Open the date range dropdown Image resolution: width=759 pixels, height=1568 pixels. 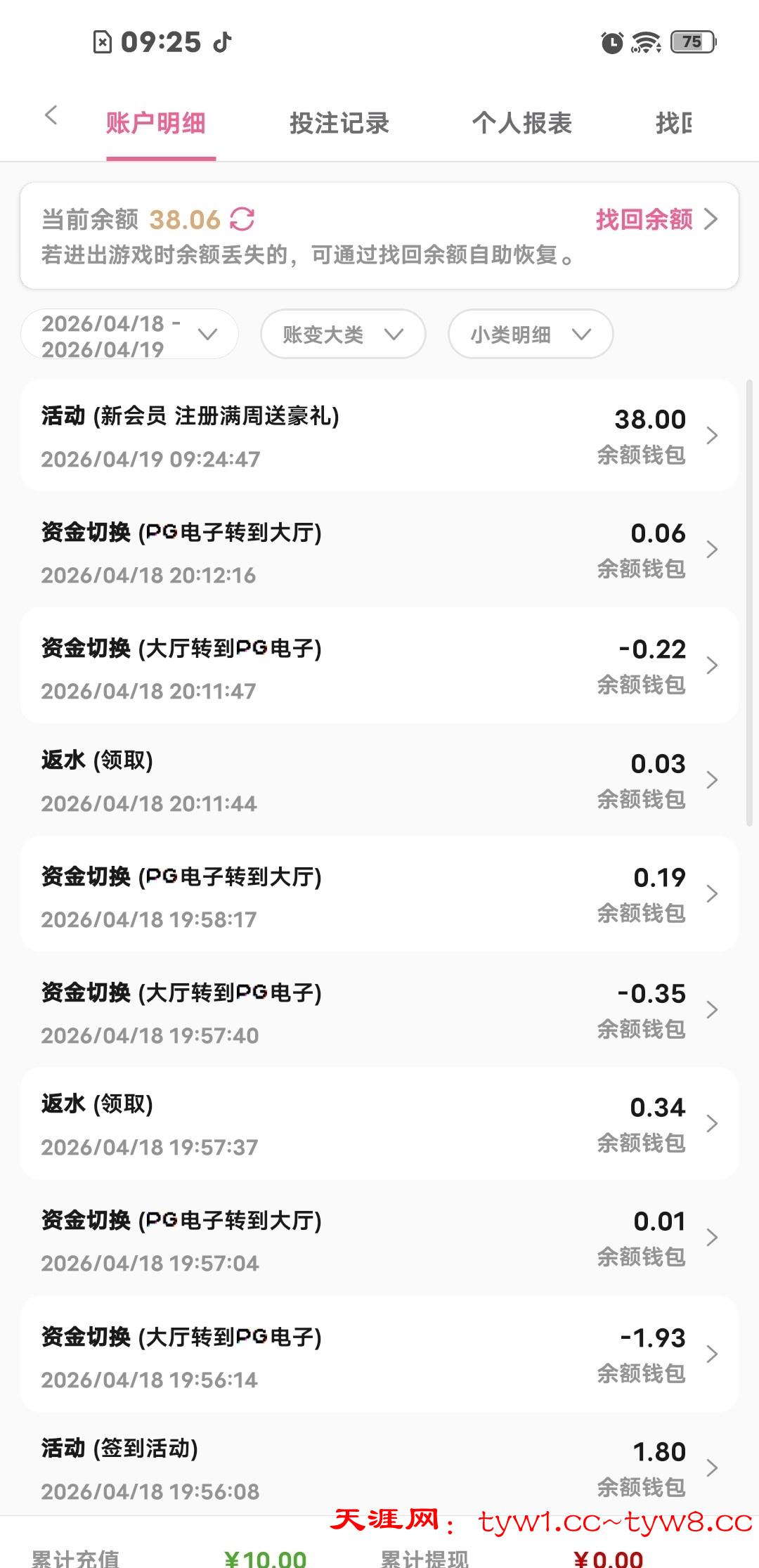pos(129,335)
